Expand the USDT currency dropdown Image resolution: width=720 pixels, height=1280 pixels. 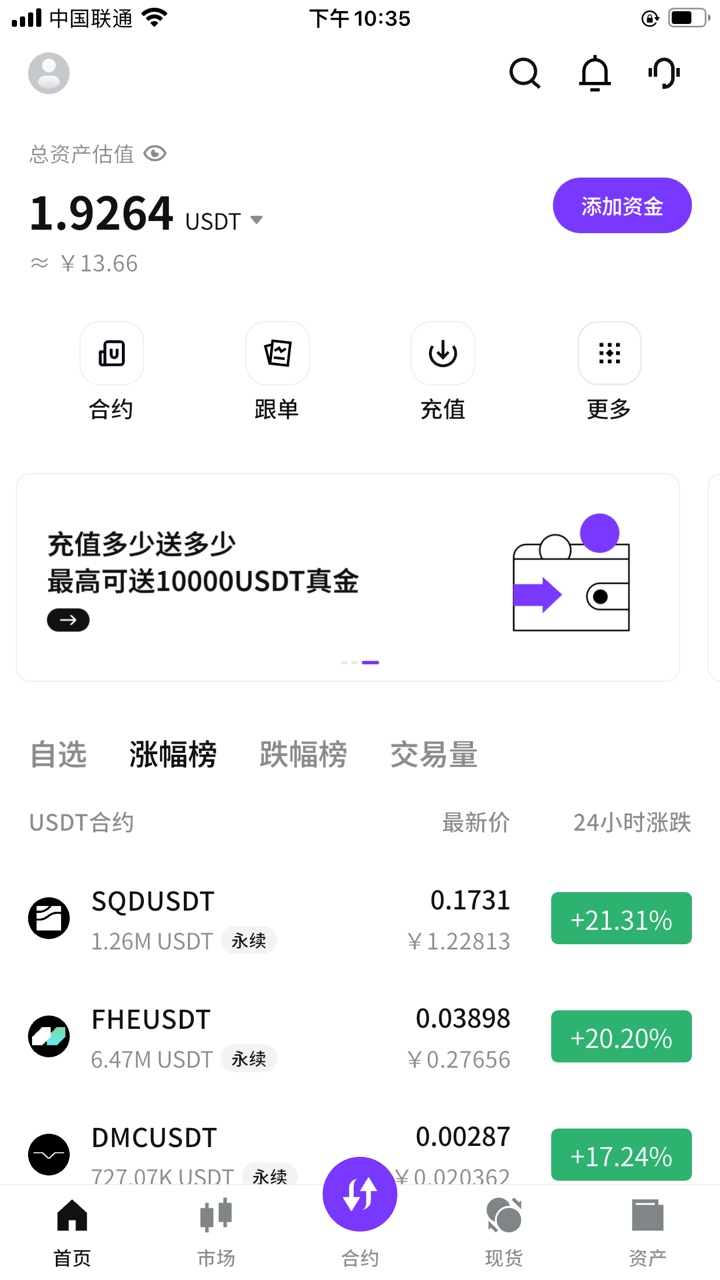coord(256,220)
